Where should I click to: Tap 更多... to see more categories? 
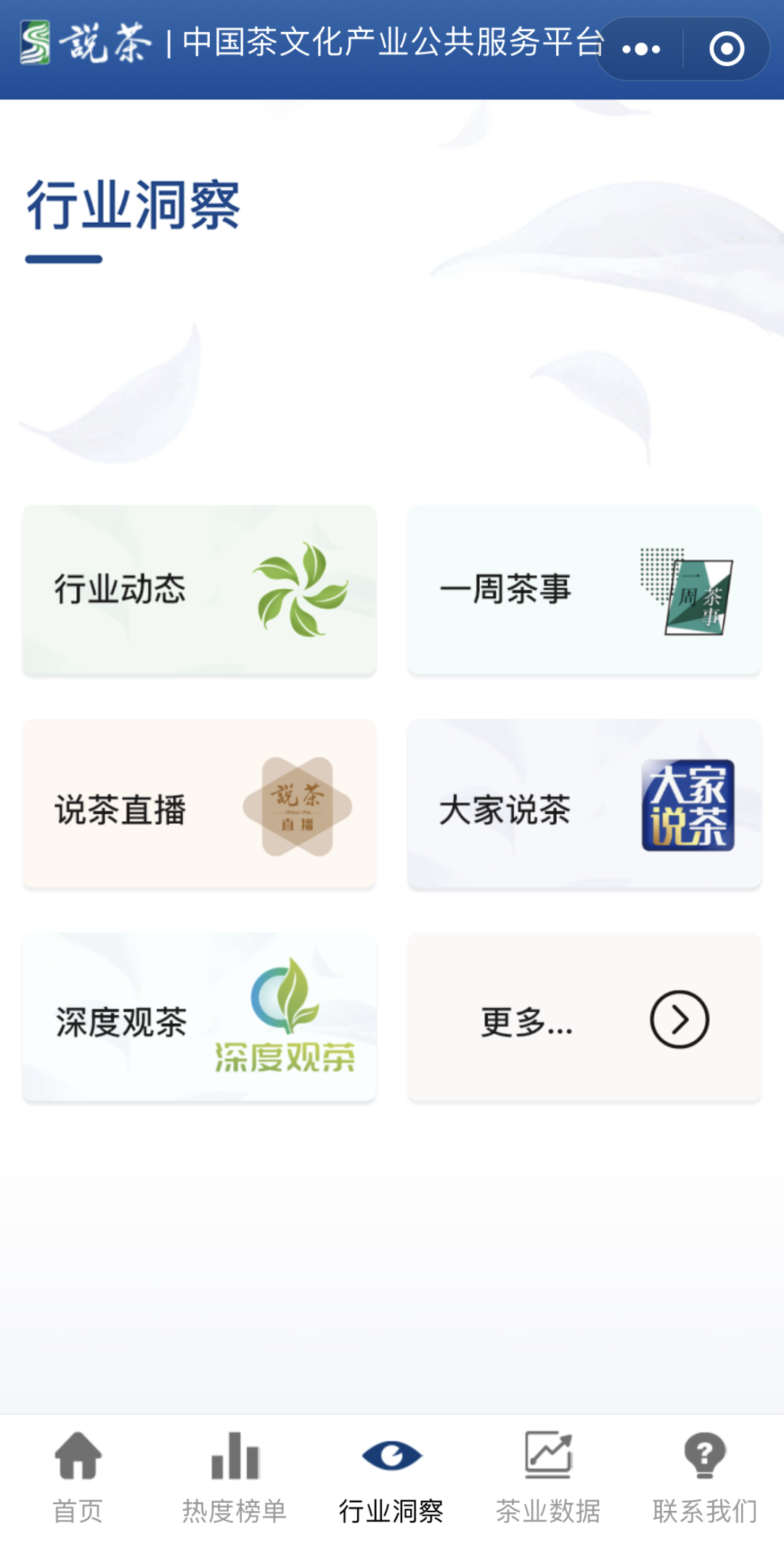(x=584, y=1018)
